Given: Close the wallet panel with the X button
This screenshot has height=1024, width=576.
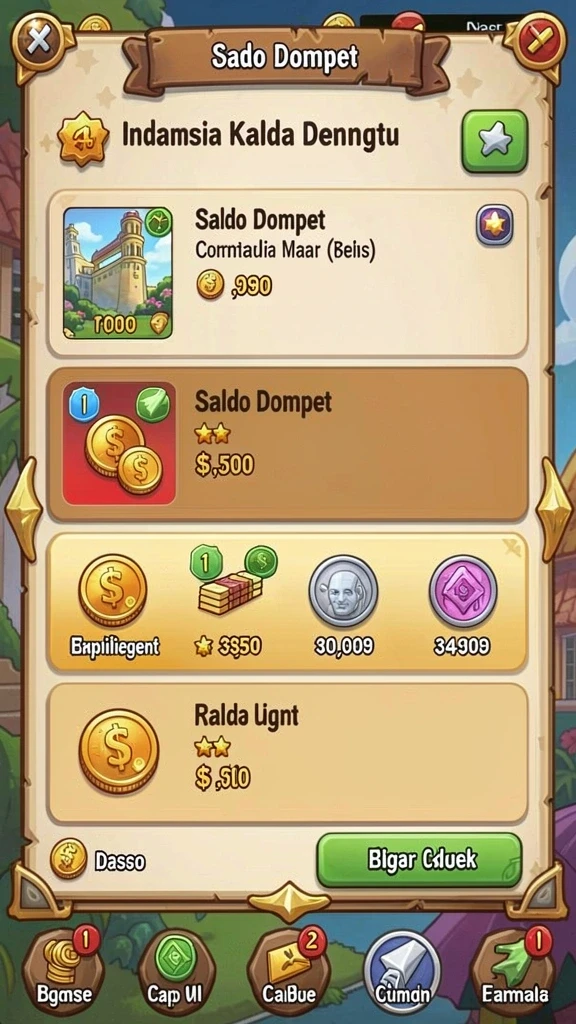Looking at the screenshot, I should point(39,42).
